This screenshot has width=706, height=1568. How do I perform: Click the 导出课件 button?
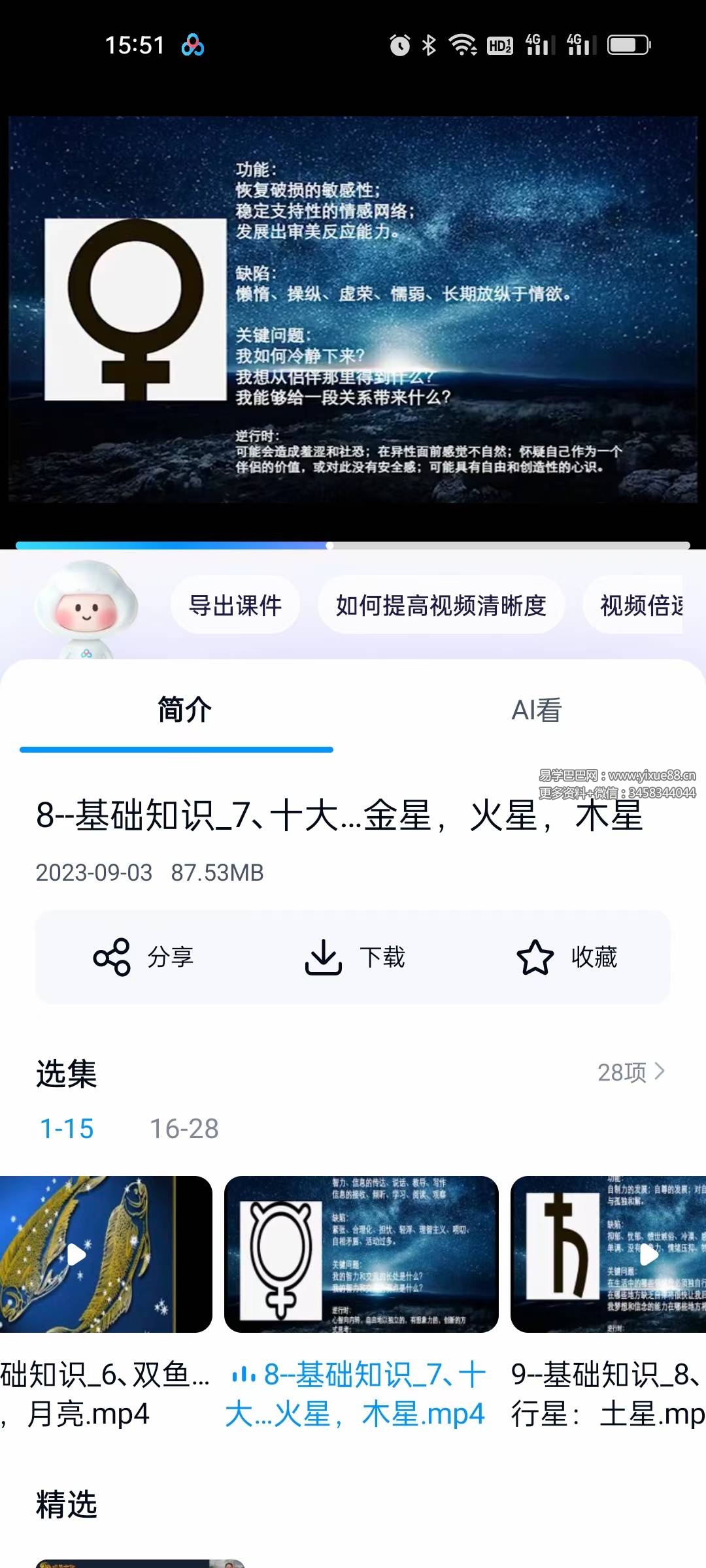[234, 605]
